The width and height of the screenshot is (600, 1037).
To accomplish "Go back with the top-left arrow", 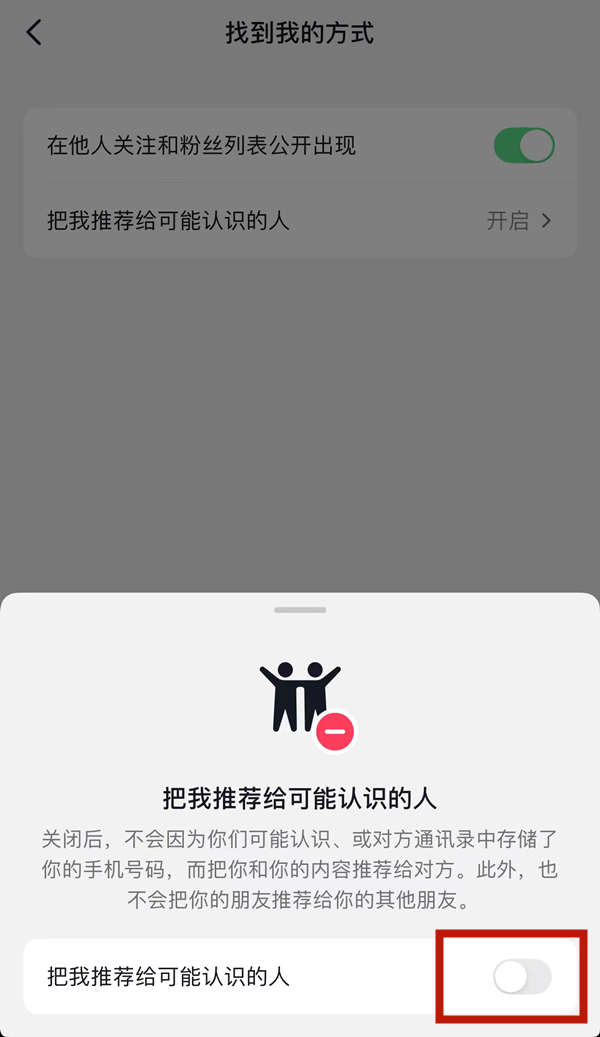I will coord(34,32).
